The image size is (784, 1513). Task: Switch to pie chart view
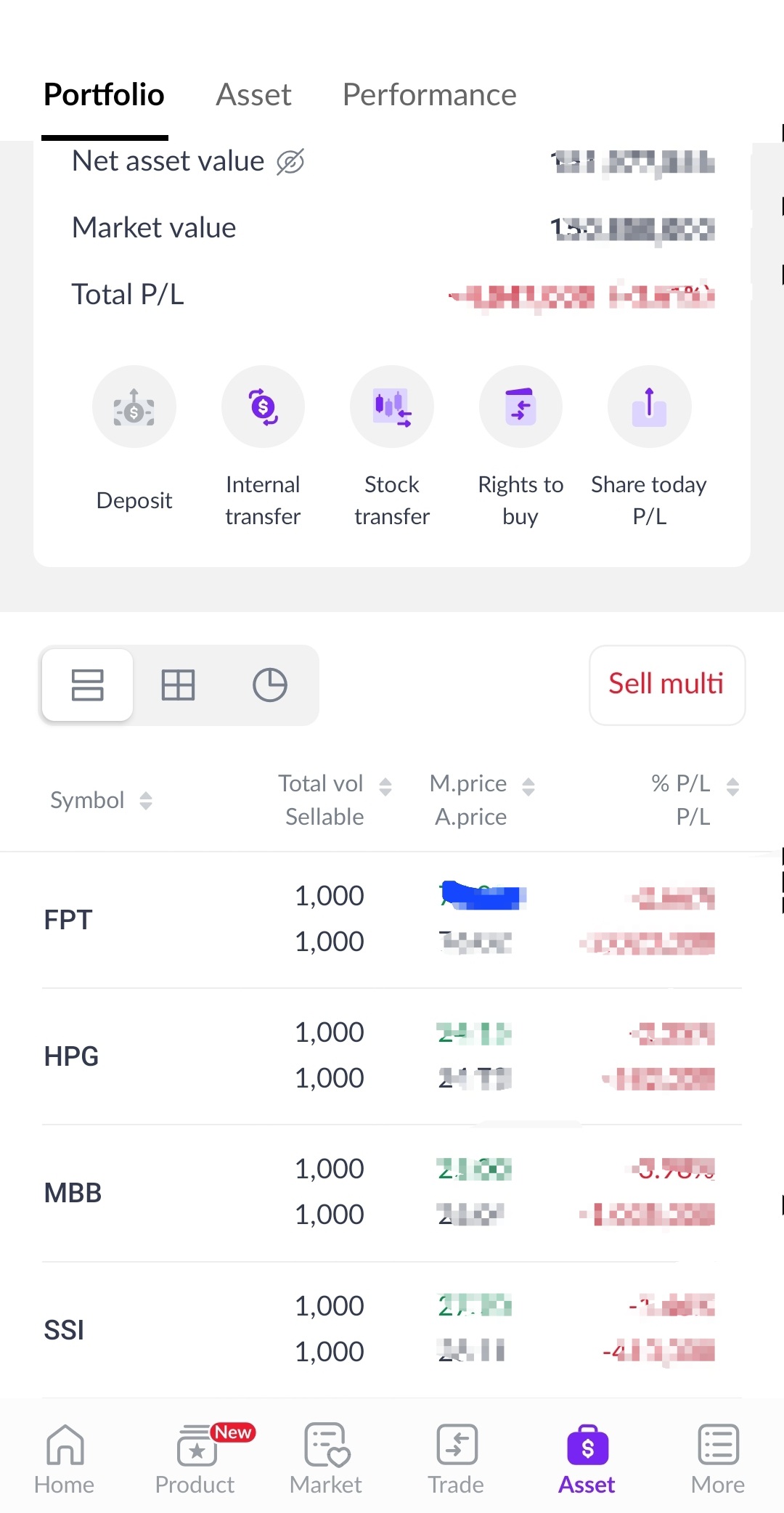click(x=270, y=685)
